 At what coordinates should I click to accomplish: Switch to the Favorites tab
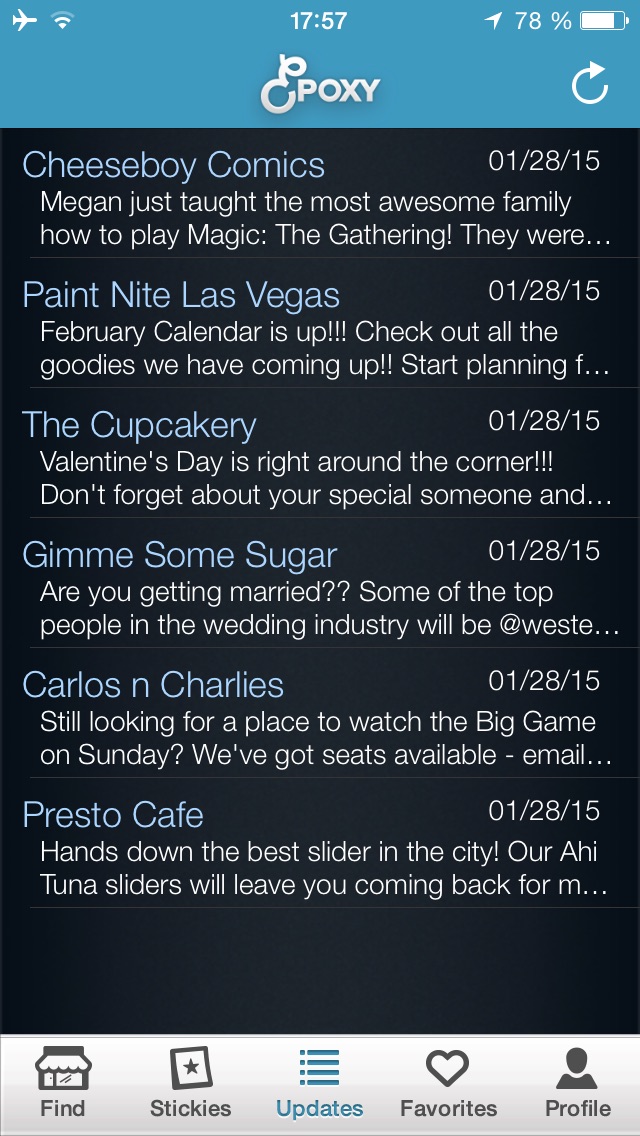(x=448, y=1084)
